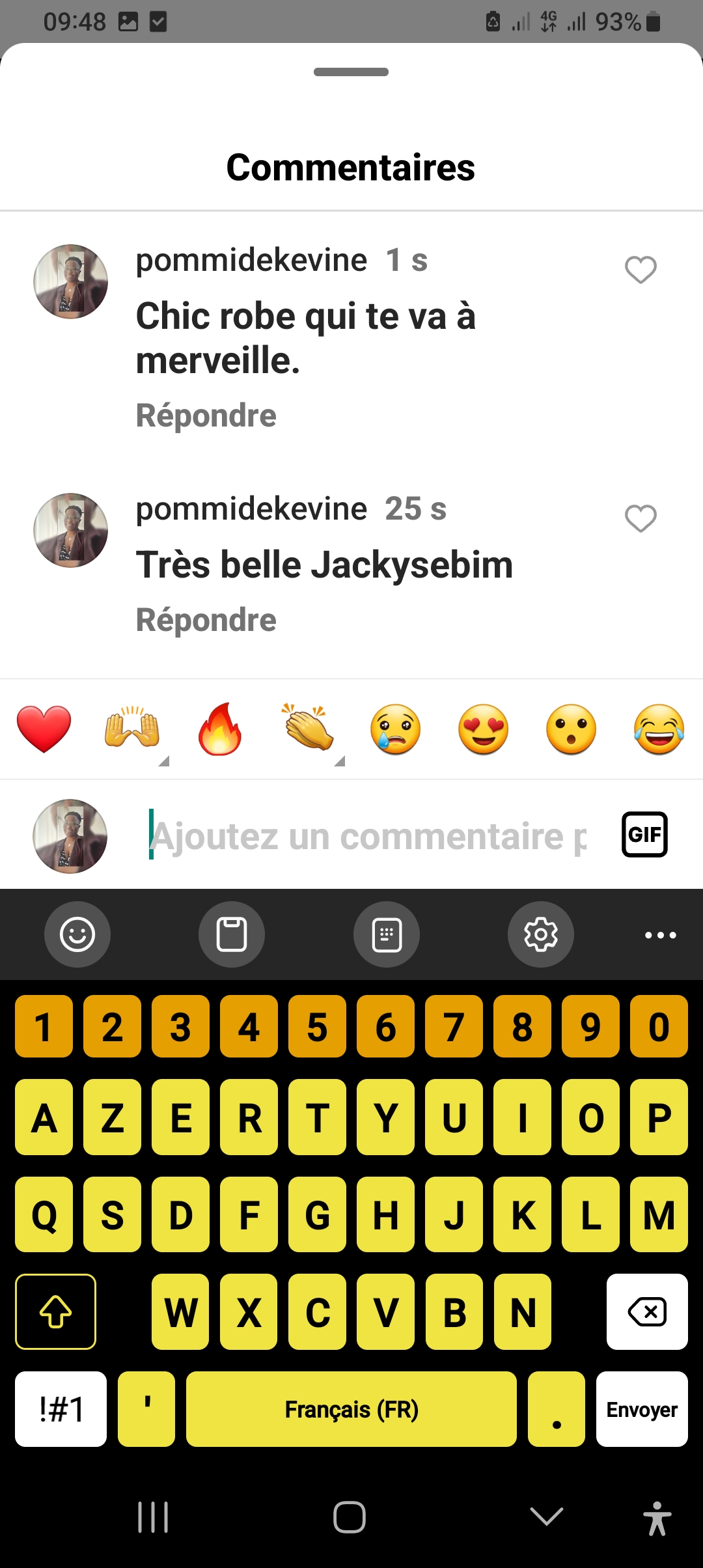Insert the laughing with tears emoji
Viewport: 703px width, 1568px height.
click(x=659, y=729)
